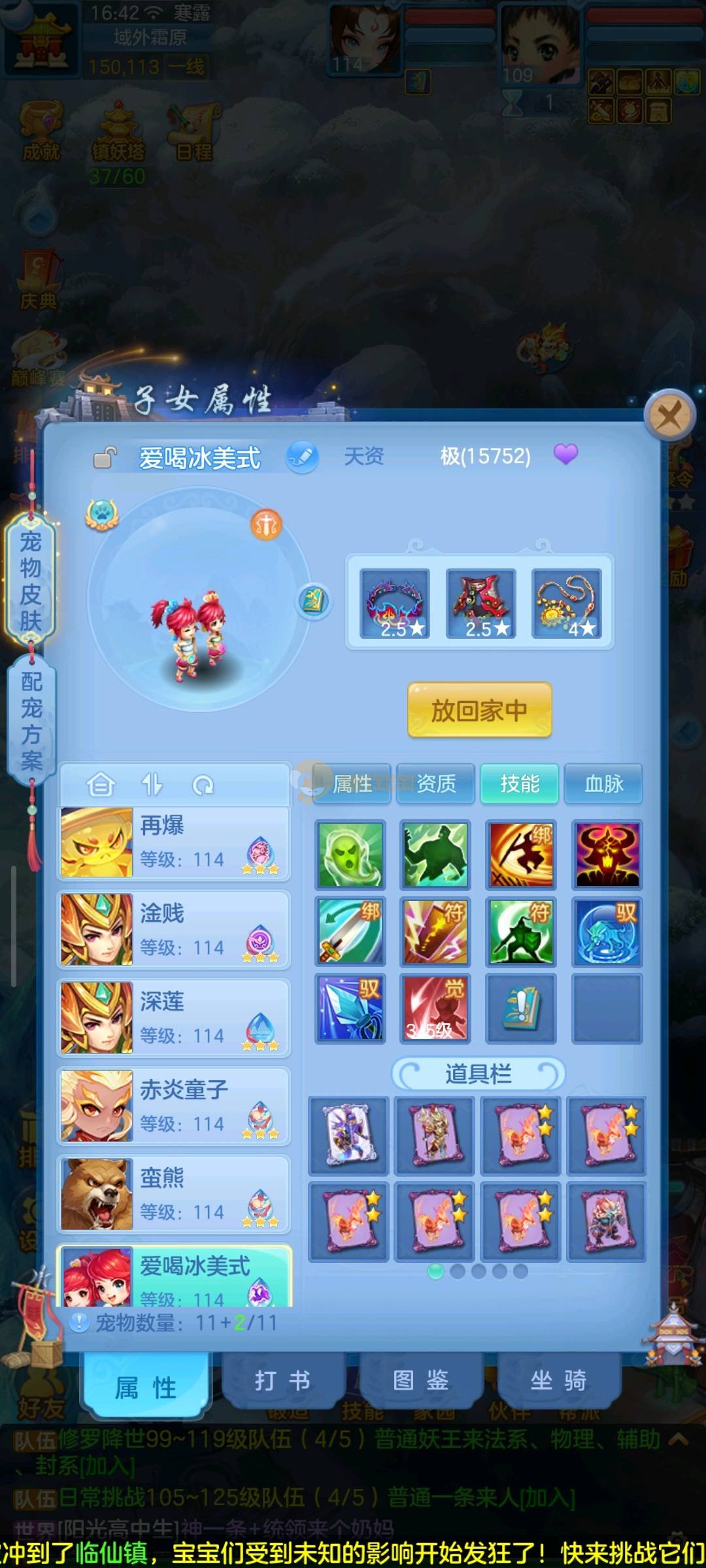Choose the pet 蛮熊

coord(174,1194)
